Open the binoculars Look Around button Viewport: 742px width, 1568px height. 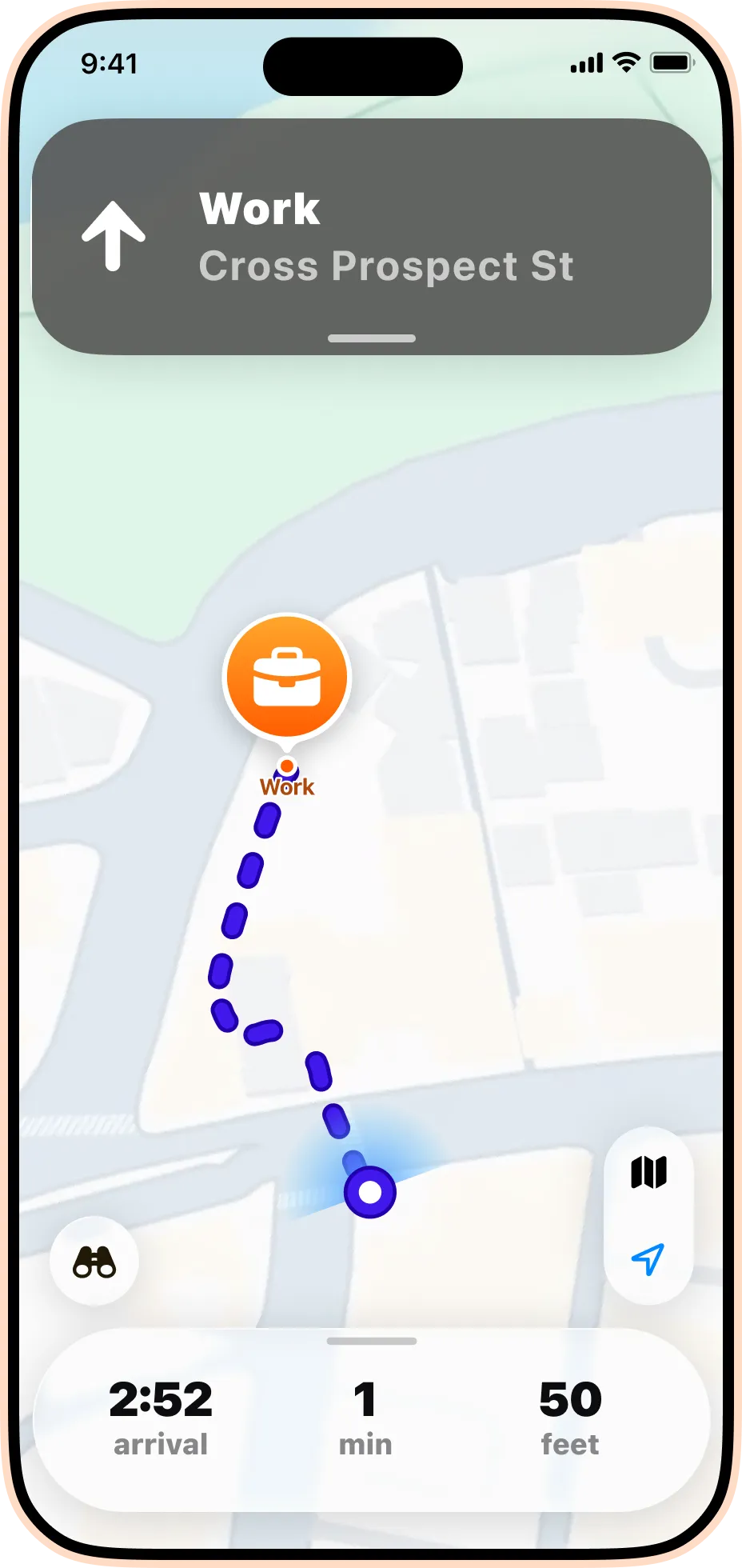[94, 1262]
